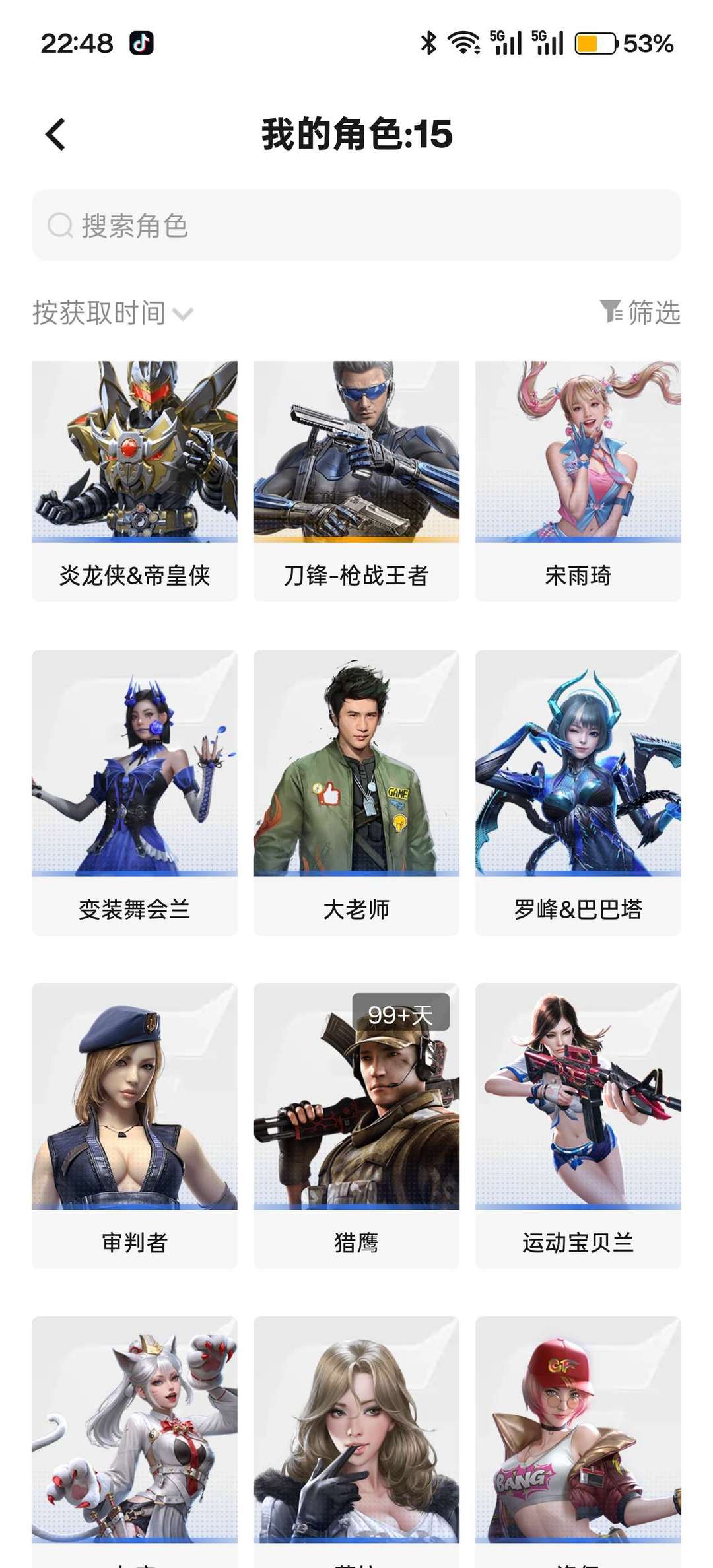Open the 筛选 filter options
This screenshot has width=713, height=1568.
coord(640,312)
